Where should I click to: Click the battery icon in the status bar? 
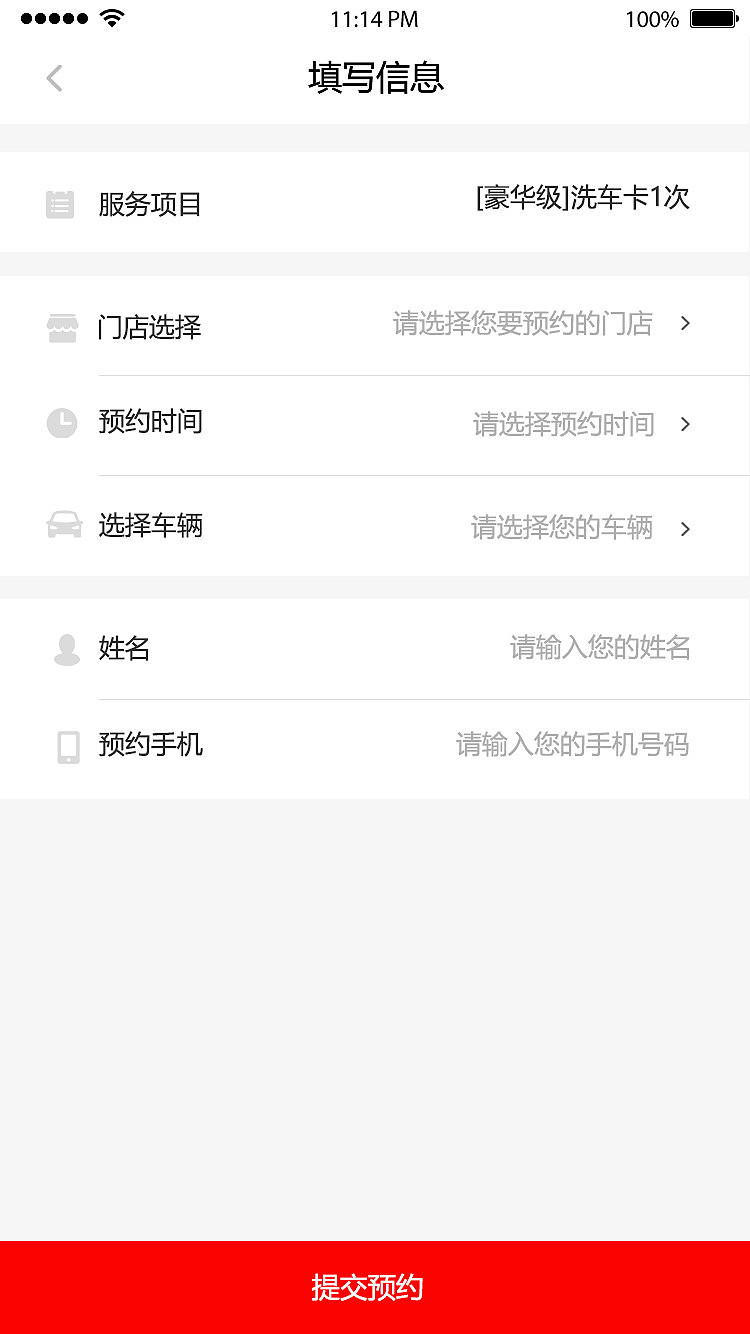pyautogui.click(x=712, y=17)
